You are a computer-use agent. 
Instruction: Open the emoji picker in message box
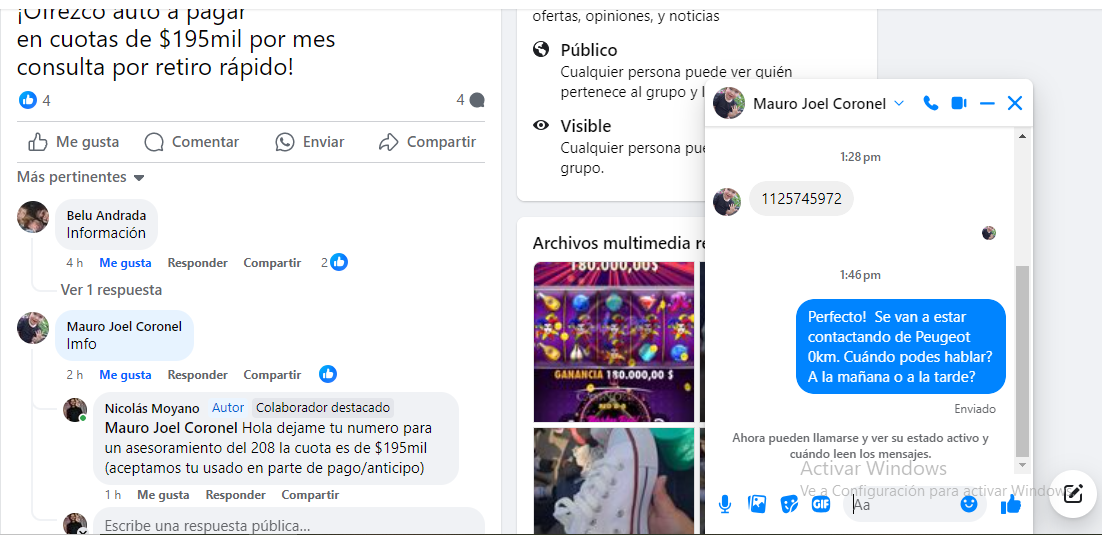point(968,504)
